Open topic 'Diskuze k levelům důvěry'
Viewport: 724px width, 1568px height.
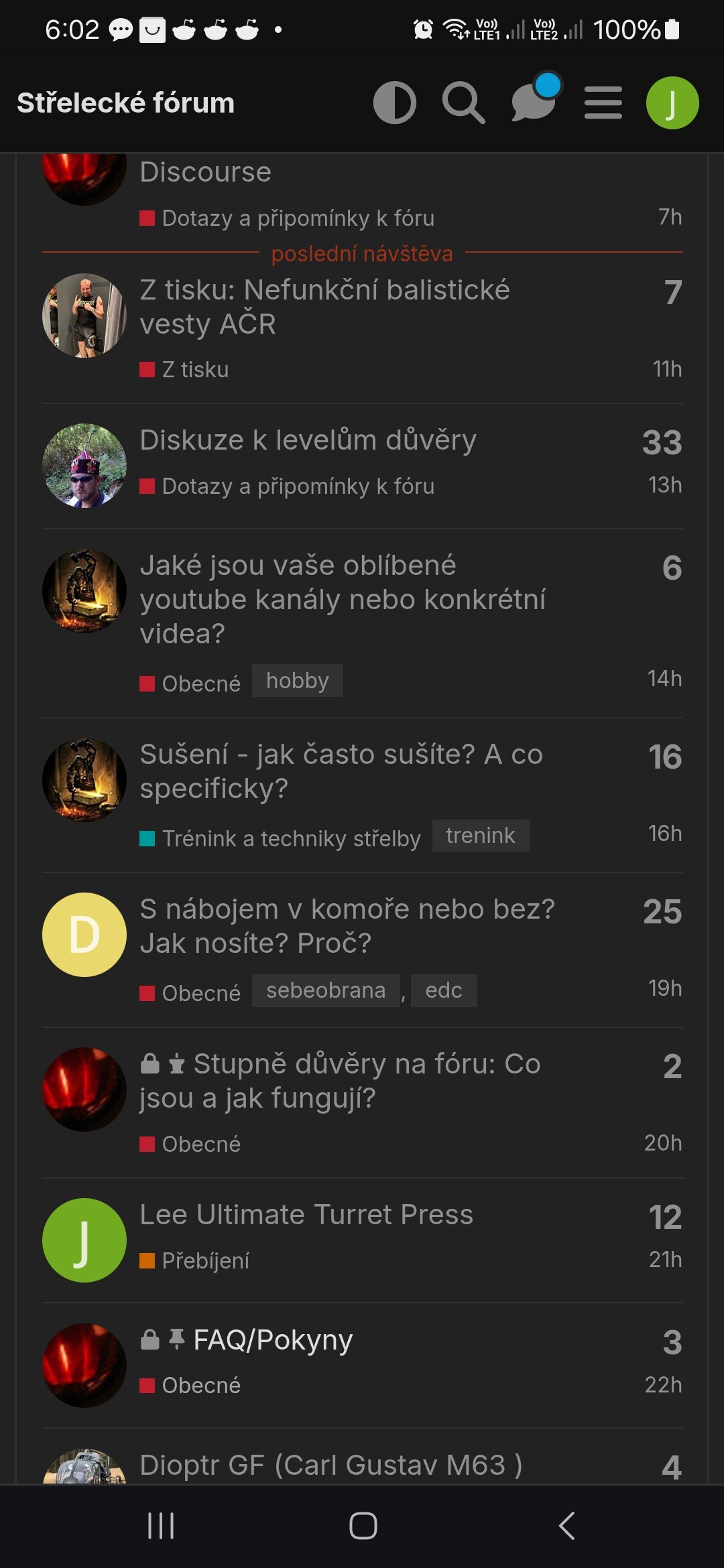pyautogui.click(x=308, y=440)
